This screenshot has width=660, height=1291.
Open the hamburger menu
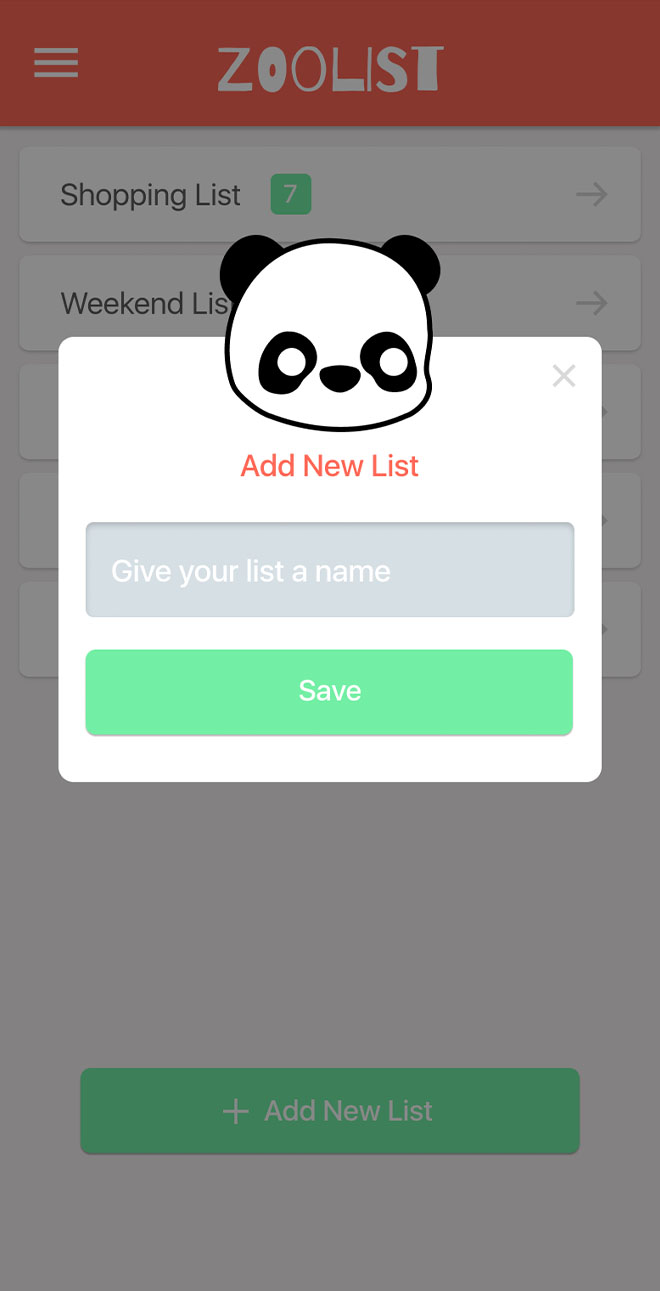pos(56,64)
